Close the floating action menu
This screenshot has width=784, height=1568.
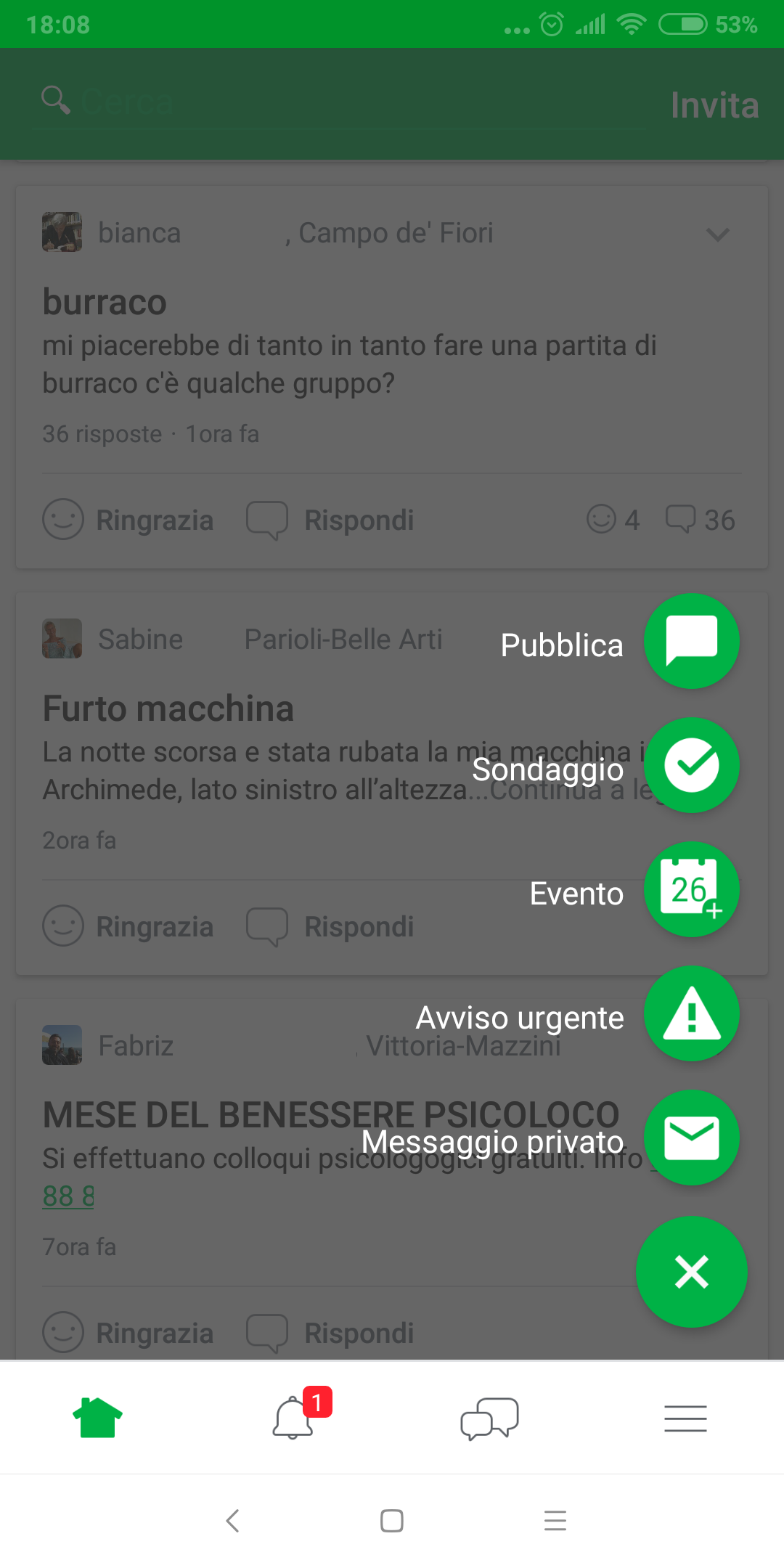click(x=692, y=1273)
